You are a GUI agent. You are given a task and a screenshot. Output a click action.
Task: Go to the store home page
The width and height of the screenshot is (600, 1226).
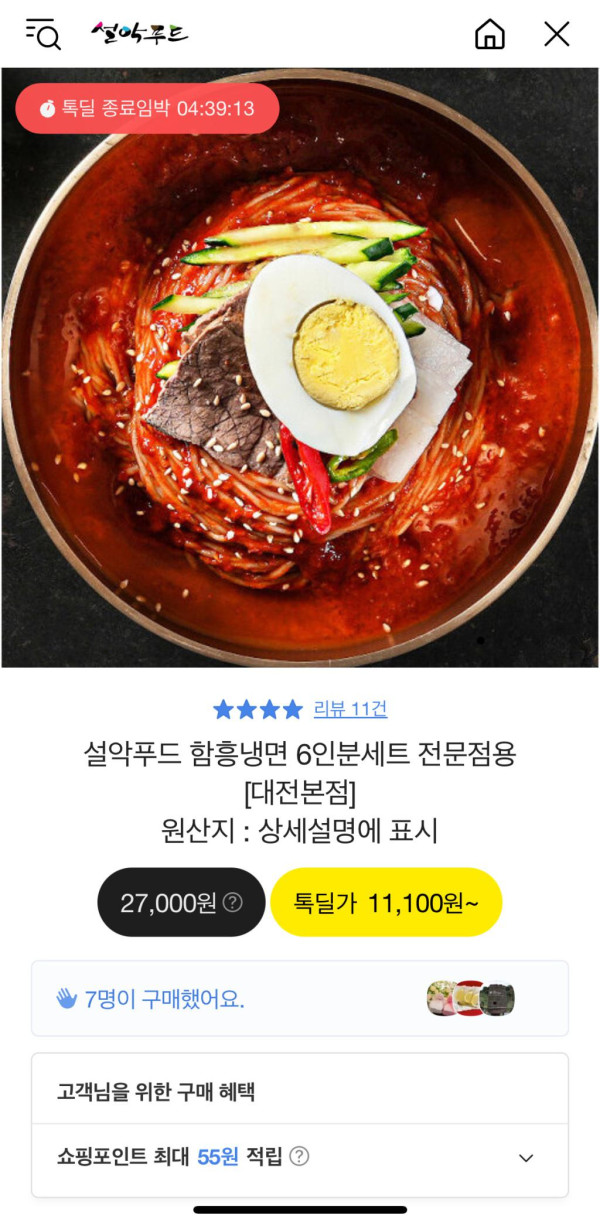coord(489,34)
